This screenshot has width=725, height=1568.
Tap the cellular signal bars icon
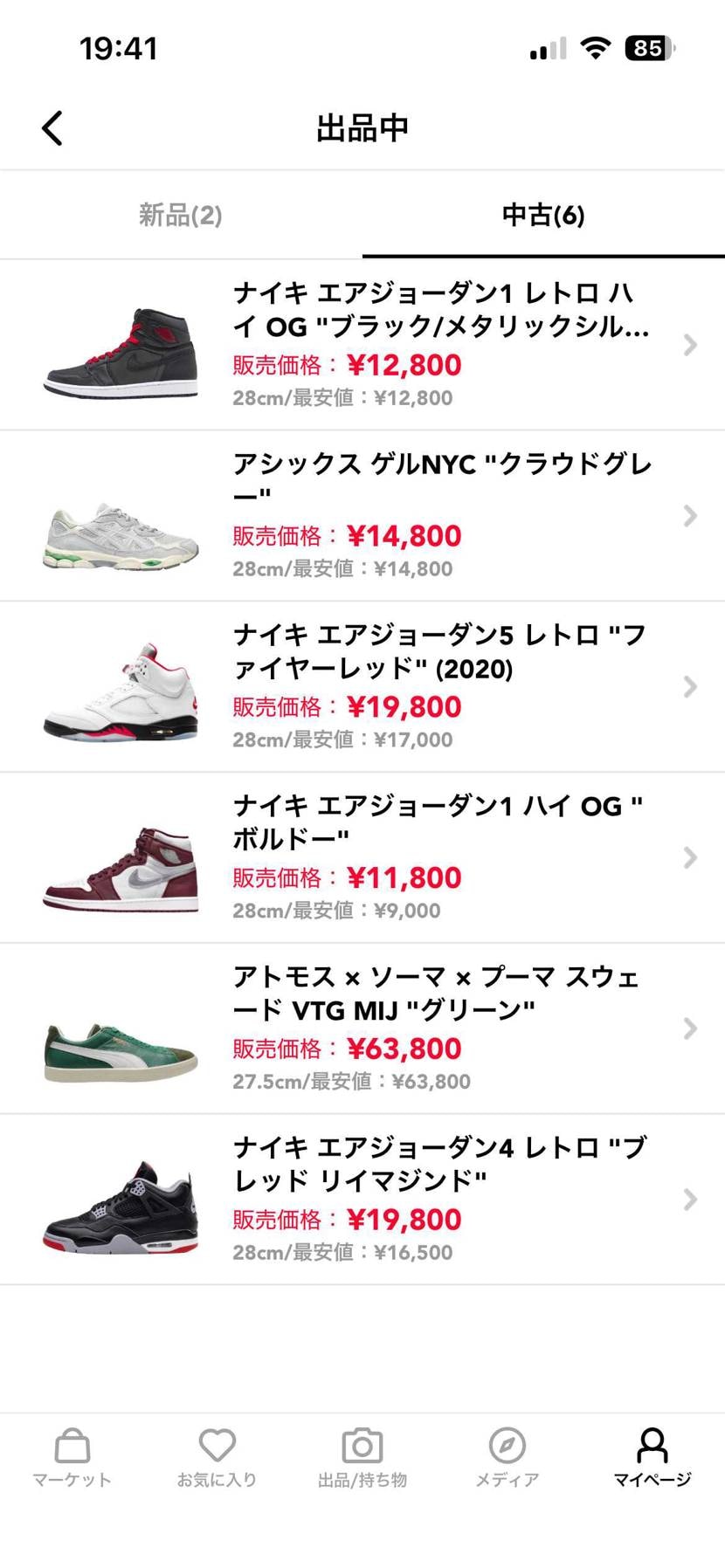(x=543, y=50)
